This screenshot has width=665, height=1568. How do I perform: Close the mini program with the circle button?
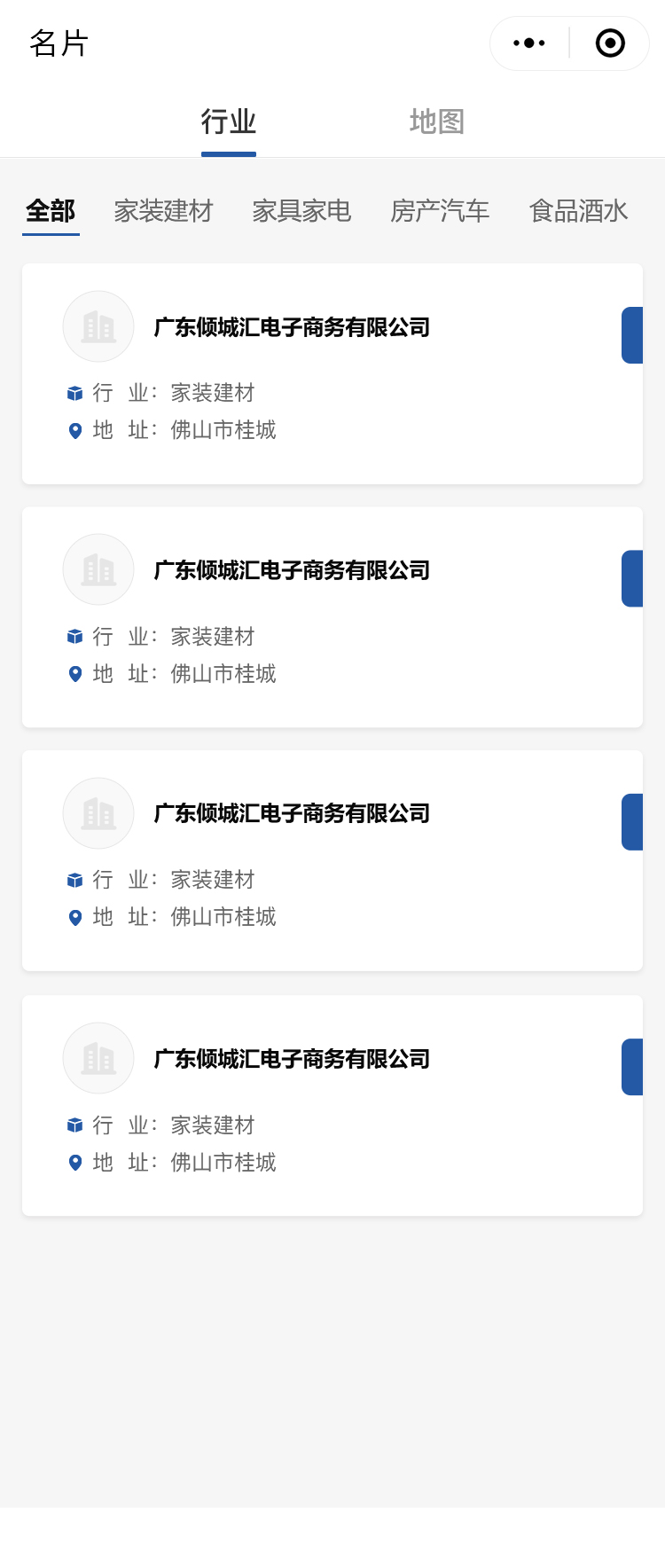pos(610,43)
